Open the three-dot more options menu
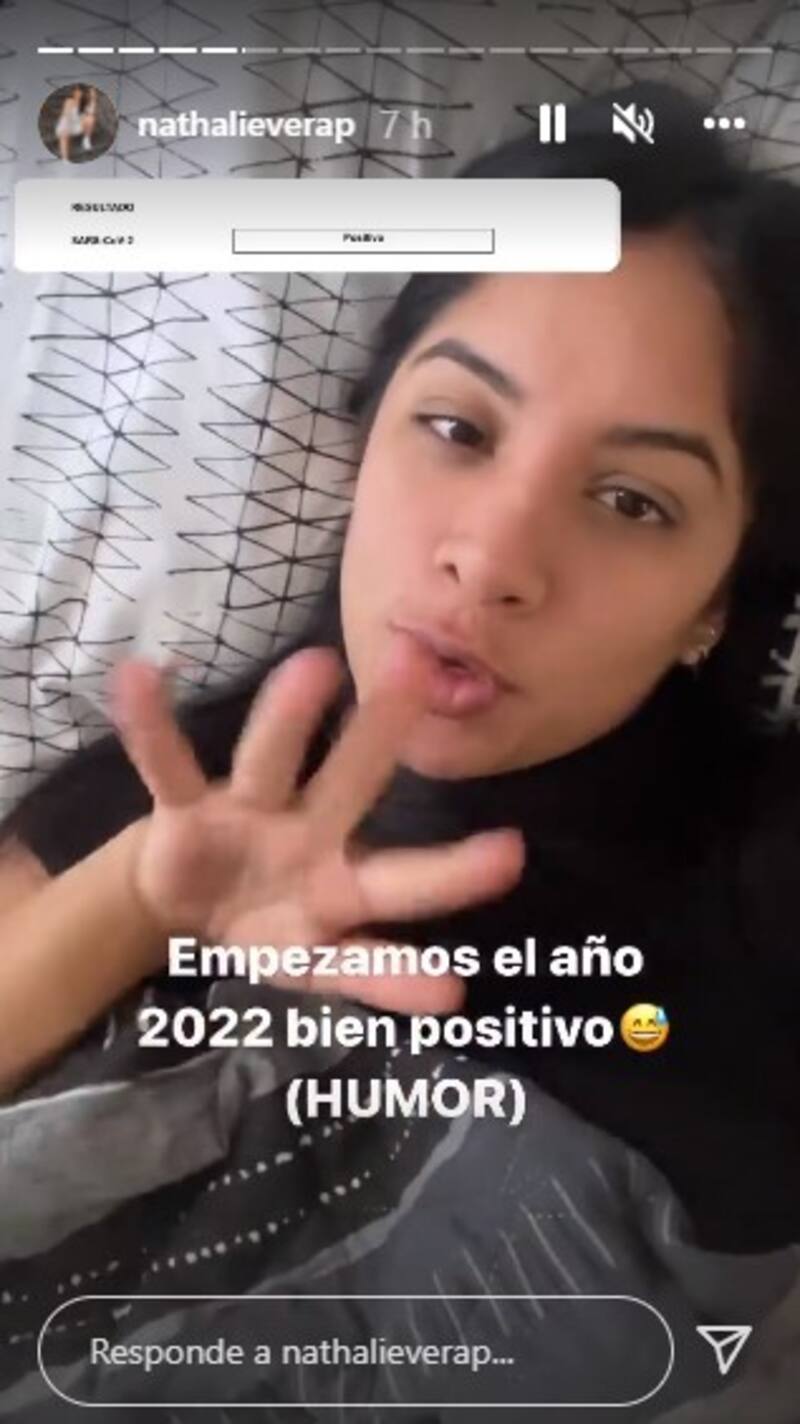The width and height of the screenshot is (800, 1424). tap(724, 124)
